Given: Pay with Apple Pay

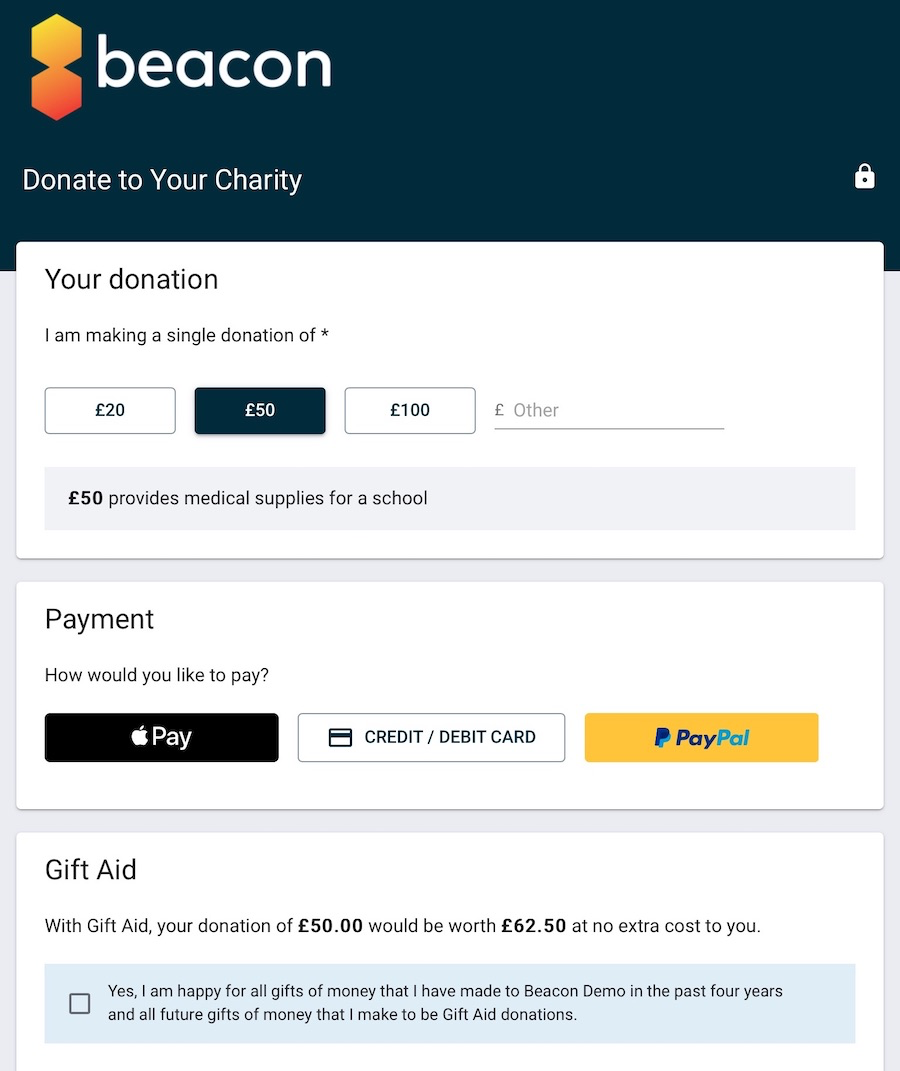Looking at the screenshot, I should [162, 738].
